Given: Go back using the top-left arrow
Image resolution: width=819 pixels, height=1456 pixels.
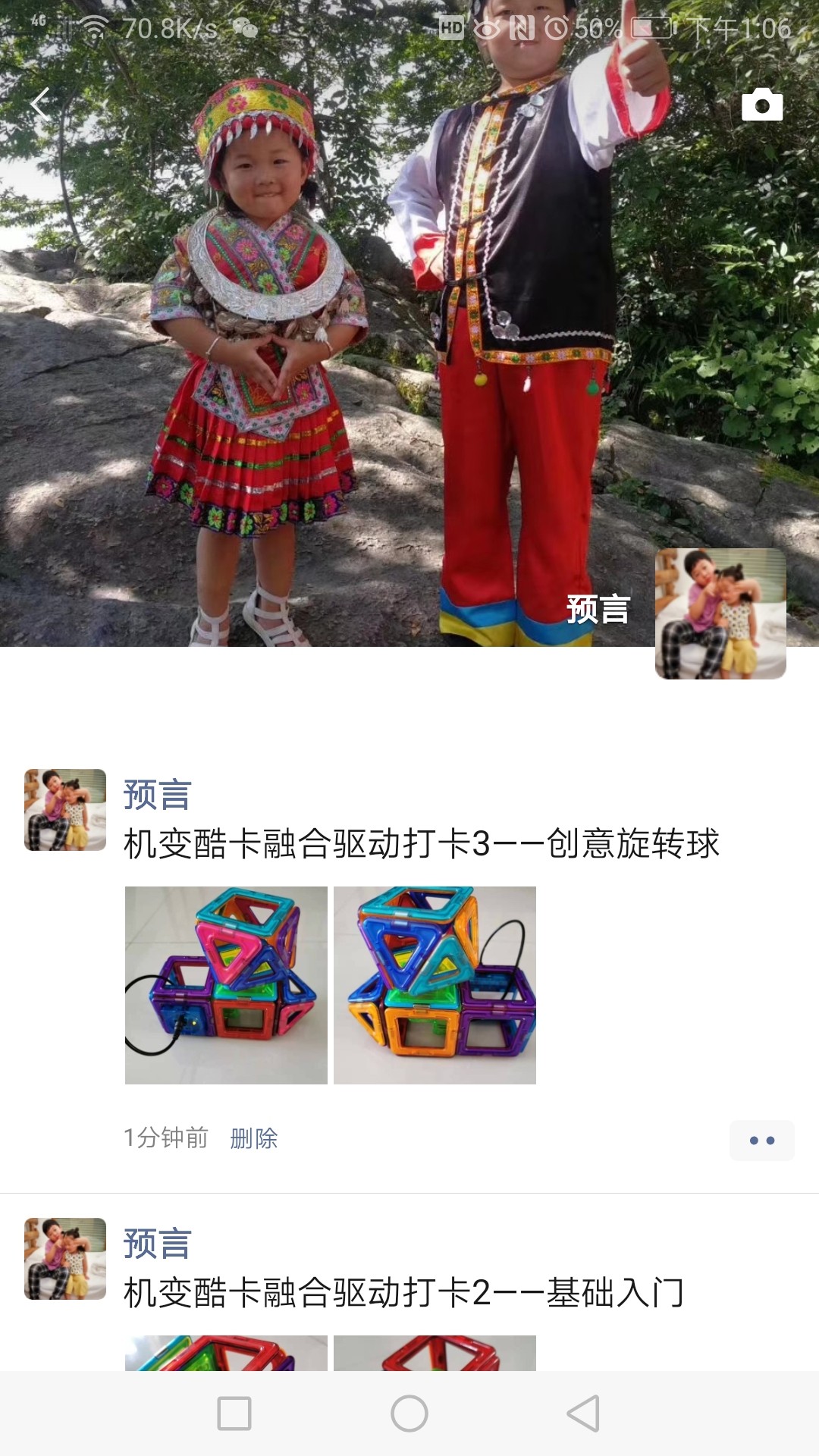Looking at the screenshot, I should point(41,104).
